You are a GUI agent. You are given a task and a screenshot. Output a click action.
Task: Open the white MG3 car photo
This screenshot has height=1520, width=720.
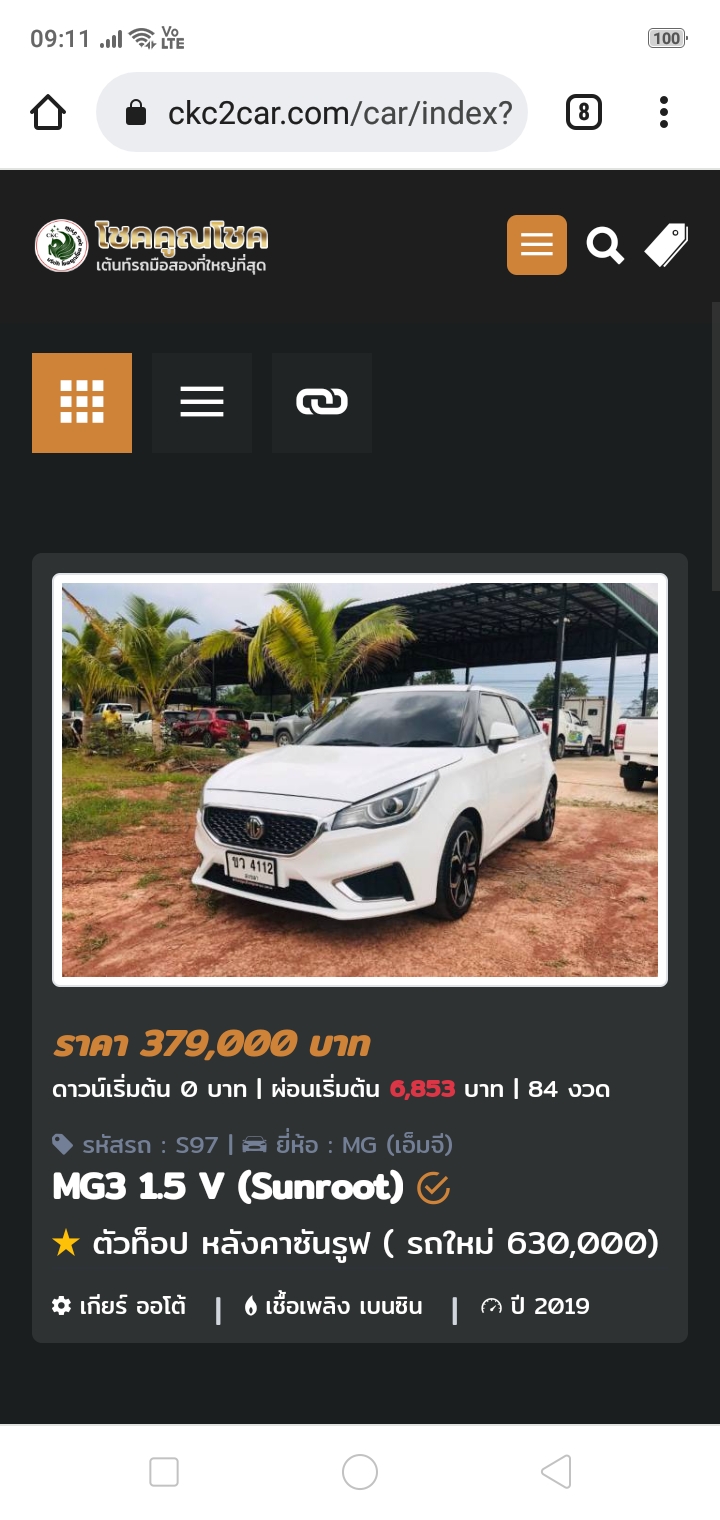point(360,780)
